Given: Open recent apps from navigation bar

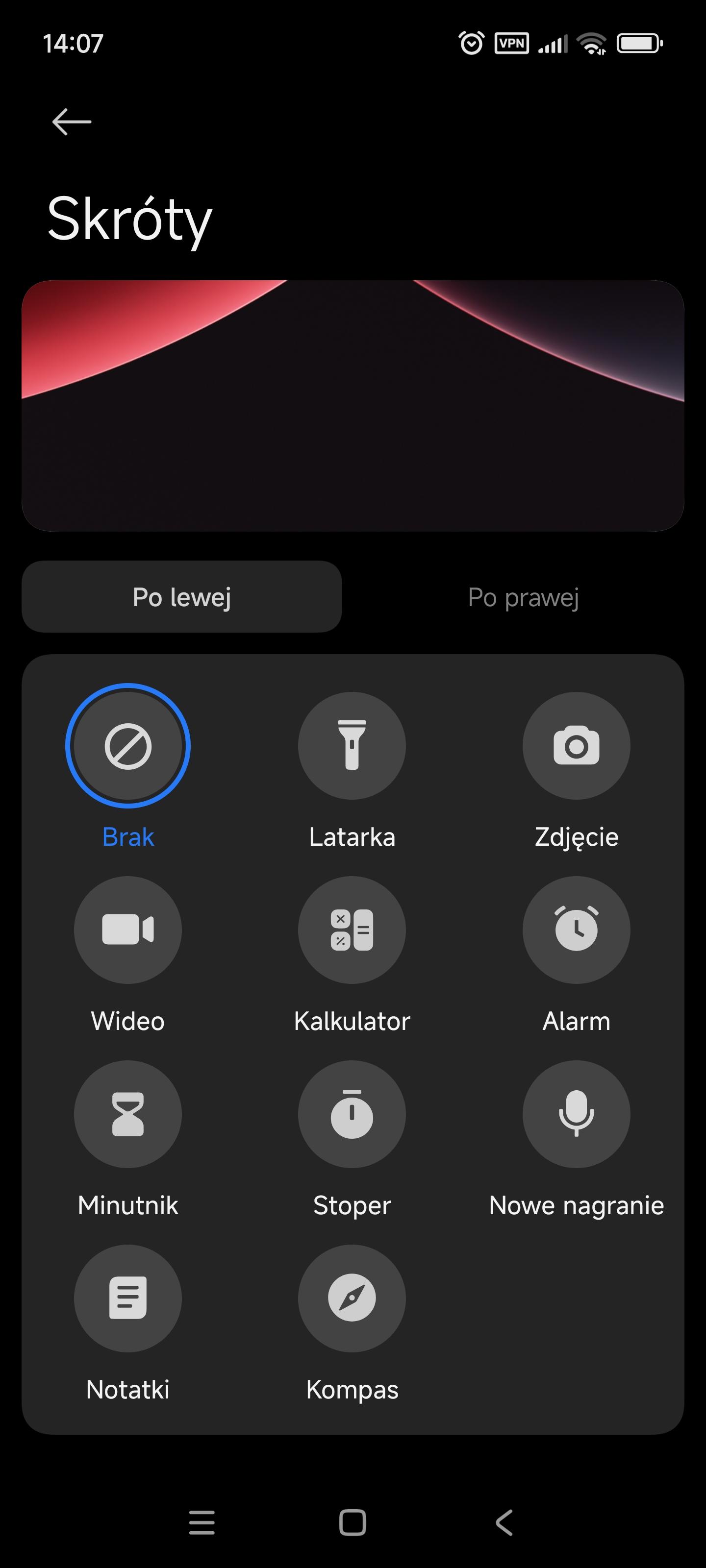Looking at the screenshot, I should pyautogui.click(x=202, y=1522).
